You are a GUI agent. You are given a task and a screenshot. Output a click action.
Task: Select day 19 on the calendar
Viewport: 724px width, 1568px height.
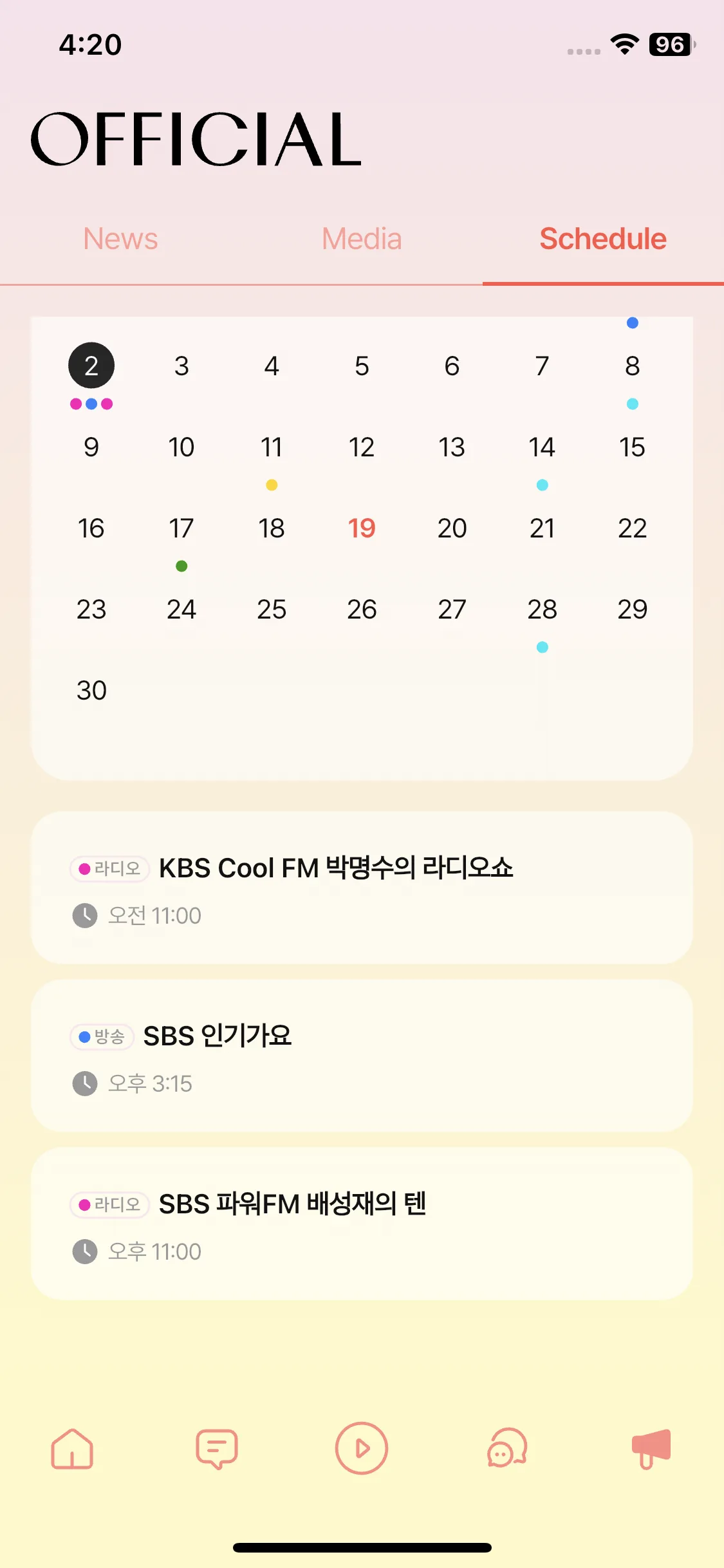coord(362,528)
